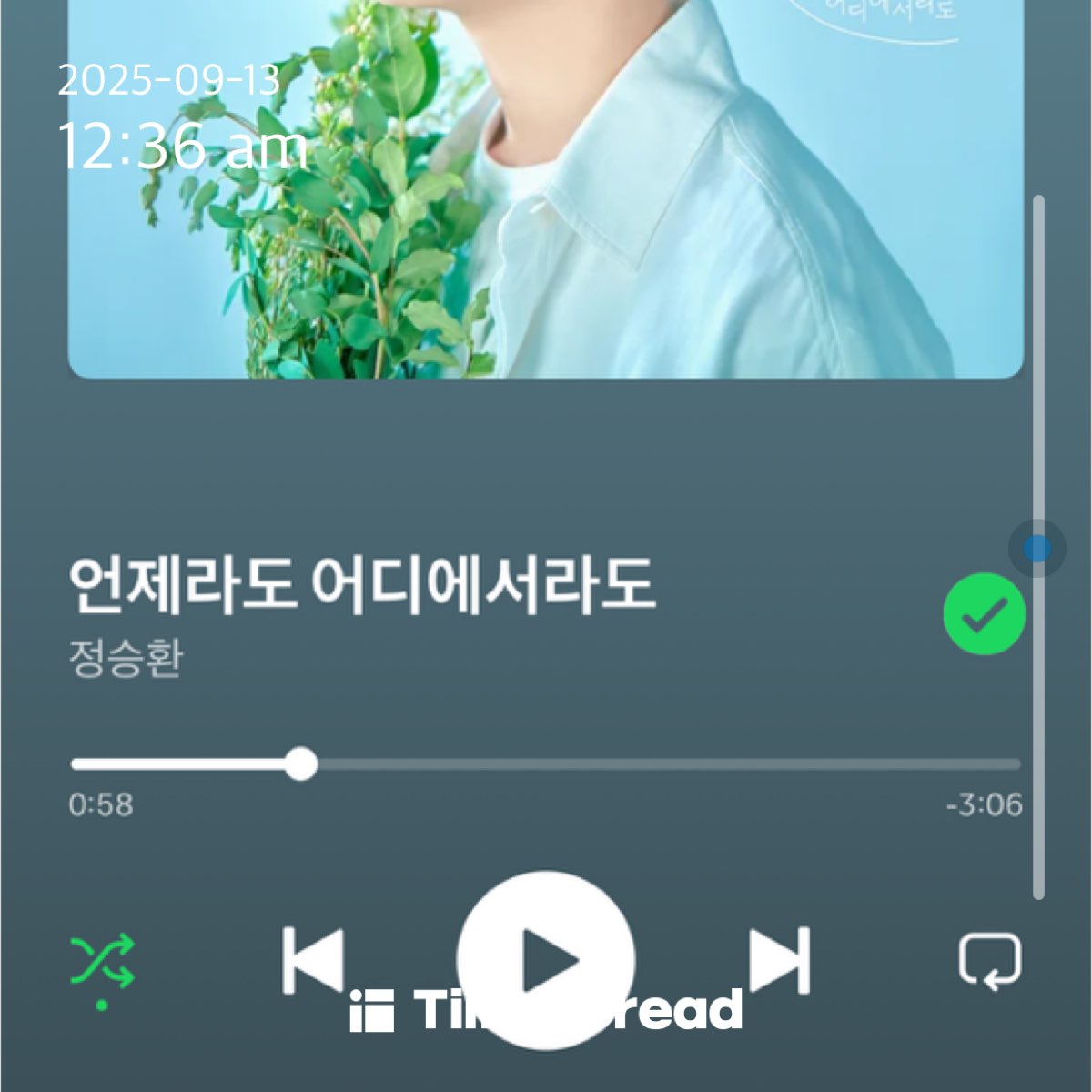Enable repeat for this playlist
1092x1092 pixels.
[x=990, y=961]
